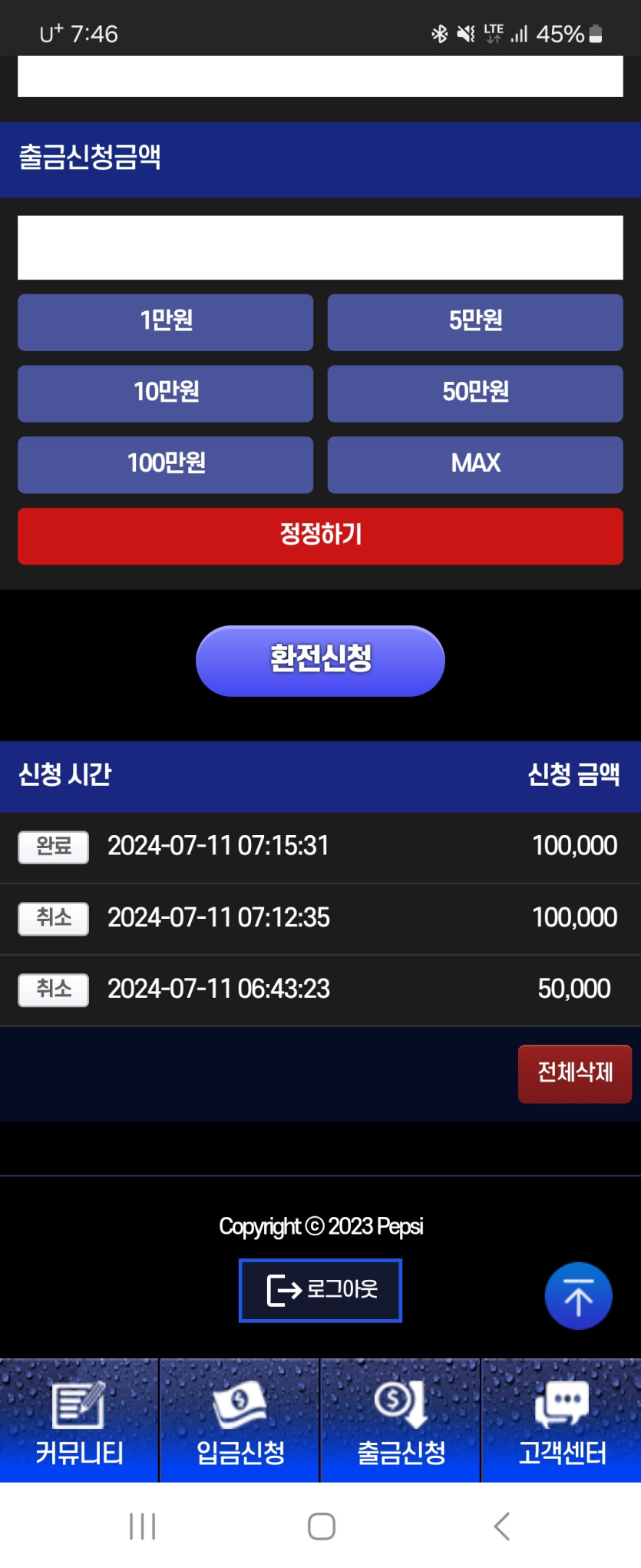Go to the 출금신청 tab

pyautogui.click(x=400, y=1420)
